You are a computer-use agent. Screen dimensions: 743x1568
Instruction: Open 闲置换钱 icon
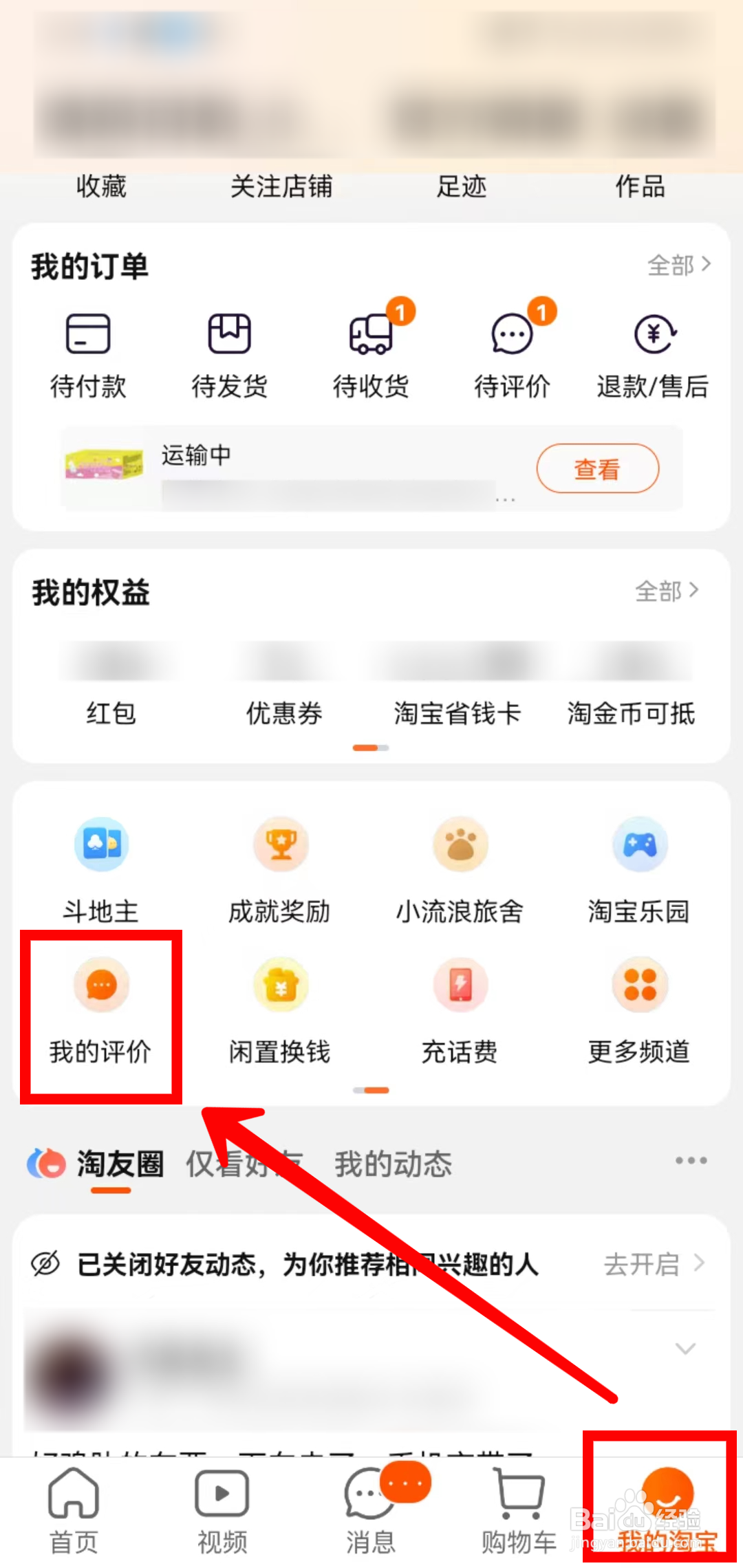280,1008
